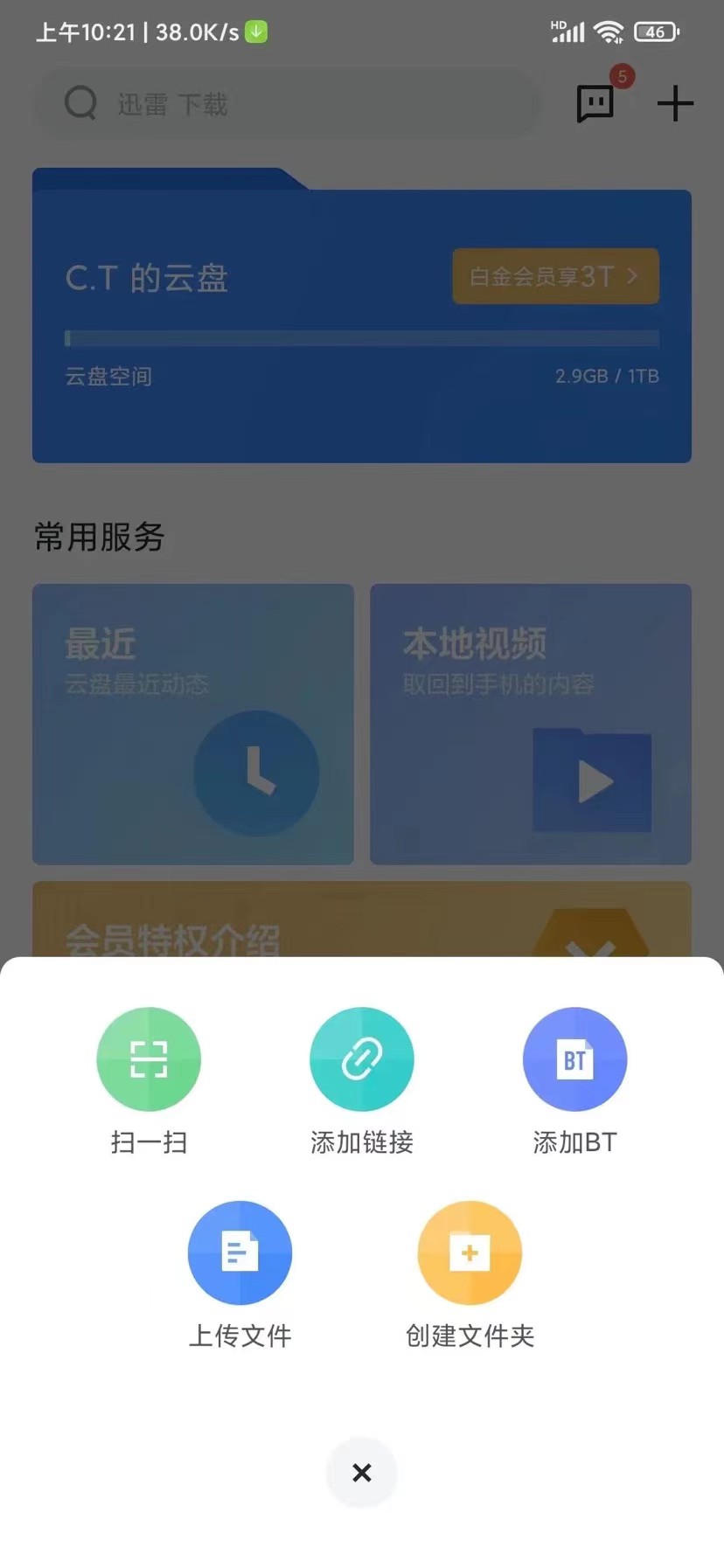Create a new folder with 创建文件夹
The image size is (724, 1568).
tap(470, 1252)
